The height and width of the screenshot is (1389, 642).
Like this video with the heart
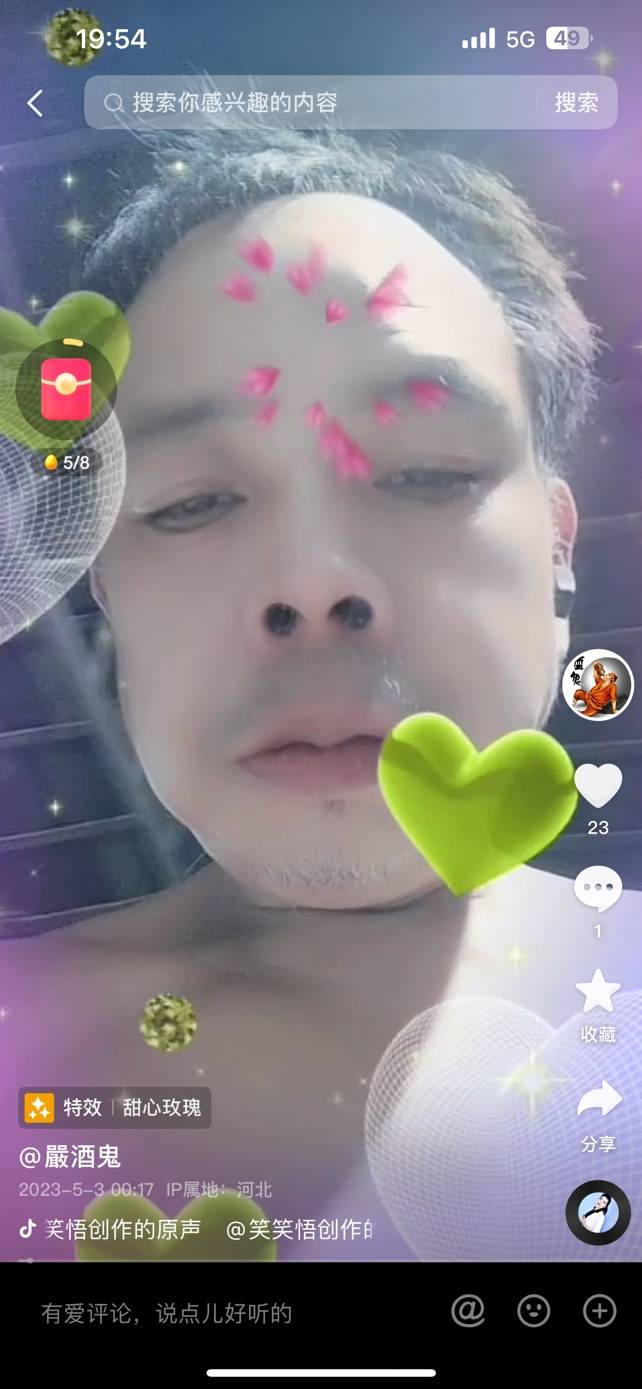(598, 785)
